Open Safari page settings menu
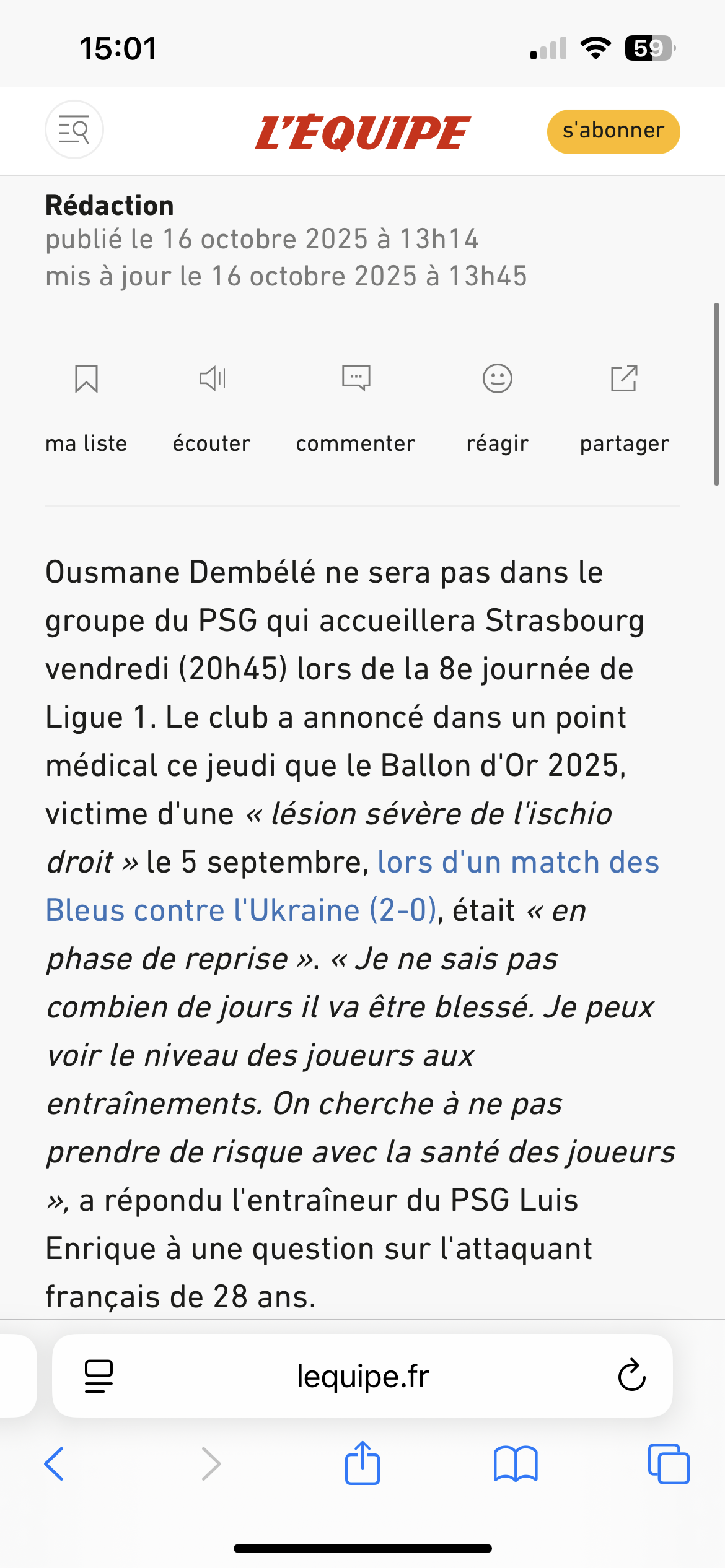Viewport: 725px width, 1568px height. click(99, 1375)
